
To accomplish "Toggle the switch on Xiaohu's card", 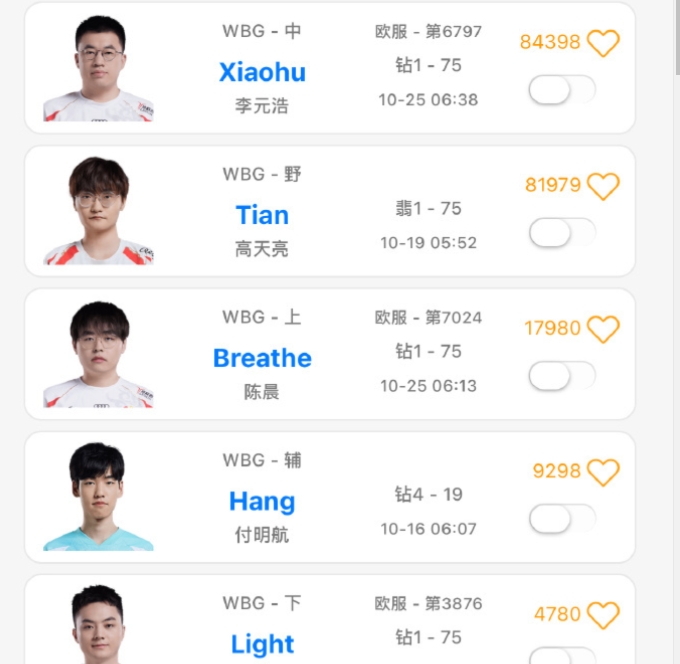I will point(561,91).
